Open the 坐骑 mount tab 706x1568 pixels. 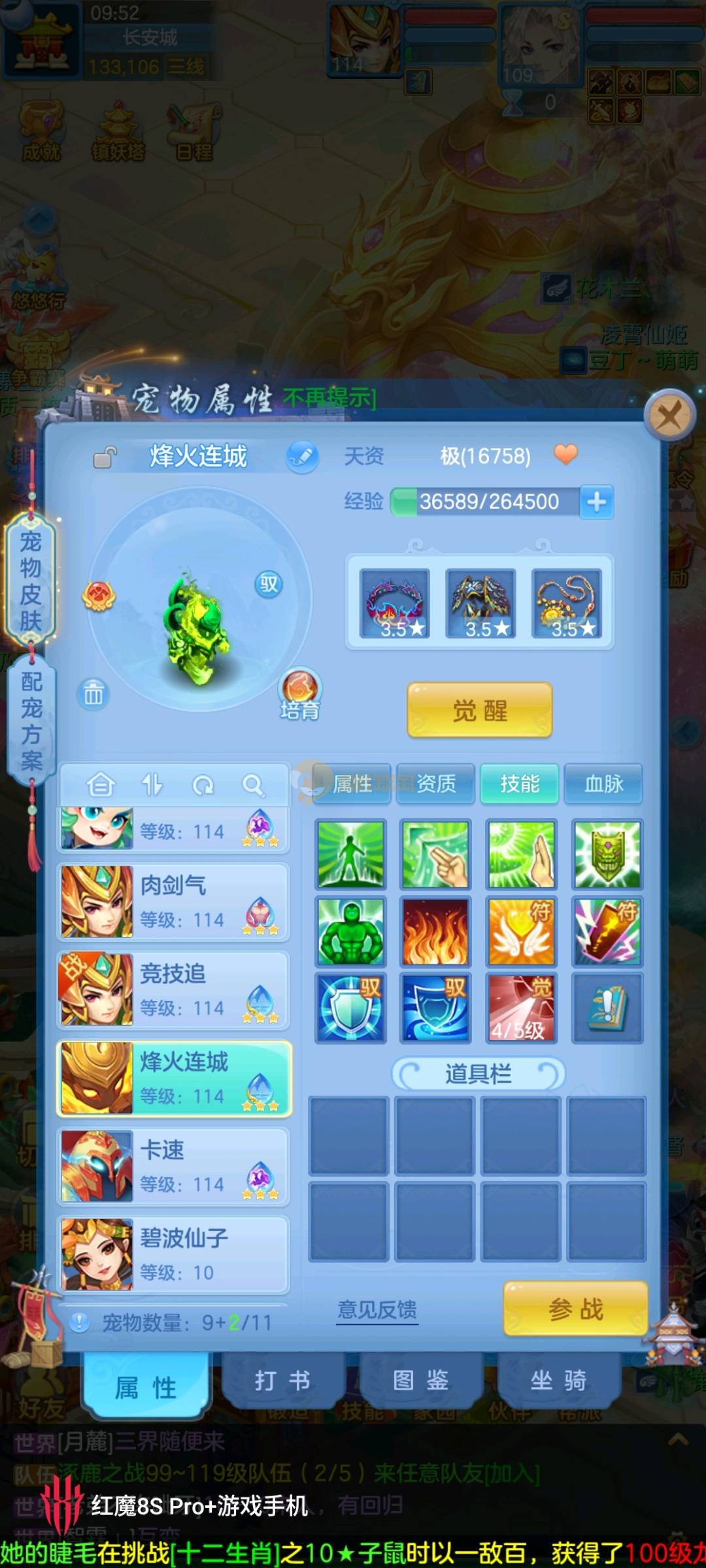(558, 1380)
